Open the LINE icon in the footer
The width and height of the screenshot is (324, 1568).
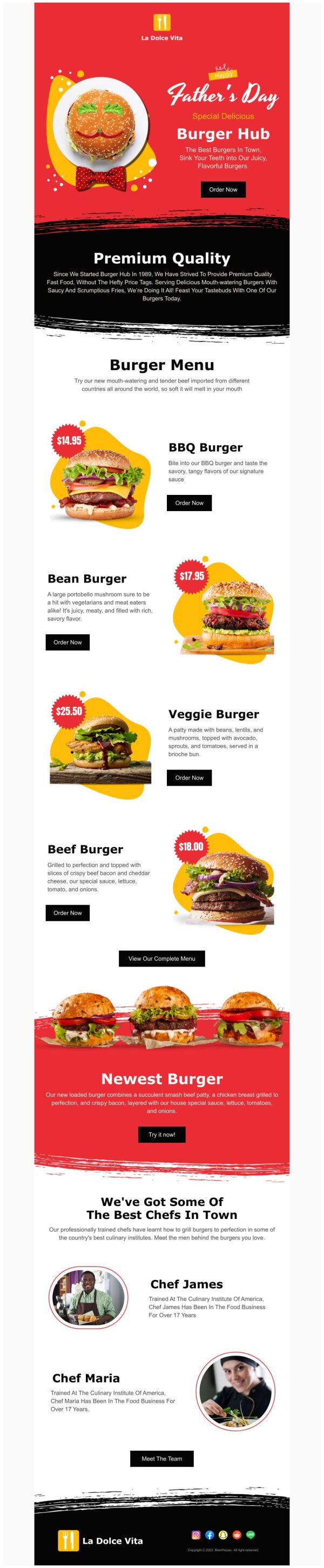251,1535
